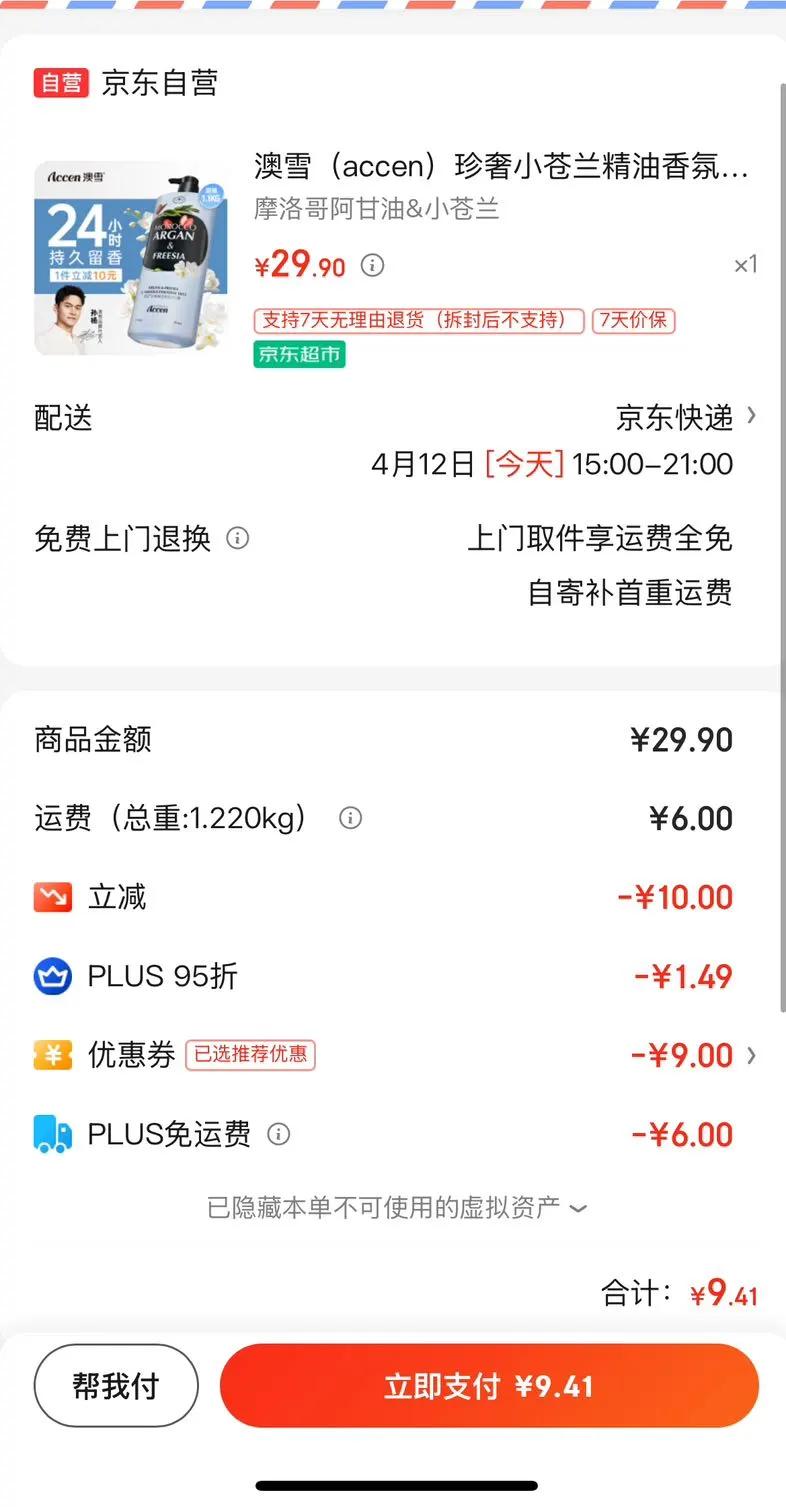Show info about 免费上门退换
The width and height of the screenshot is (786, 1507).
coord(238,539)
